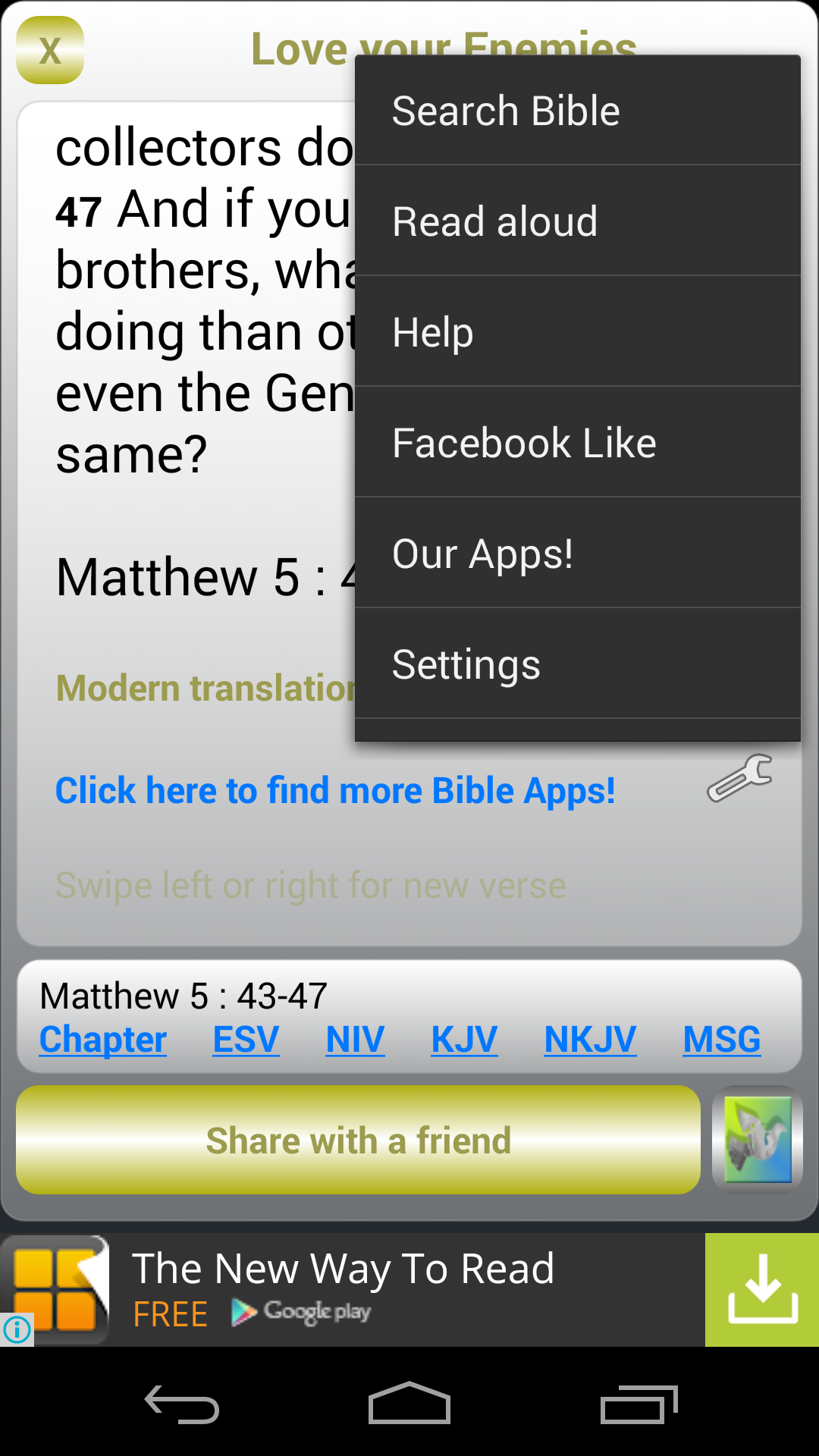Open the wrench tool icon
Image resolution: width=819 pixels, height=1456 pixels.
pos(739,778)
